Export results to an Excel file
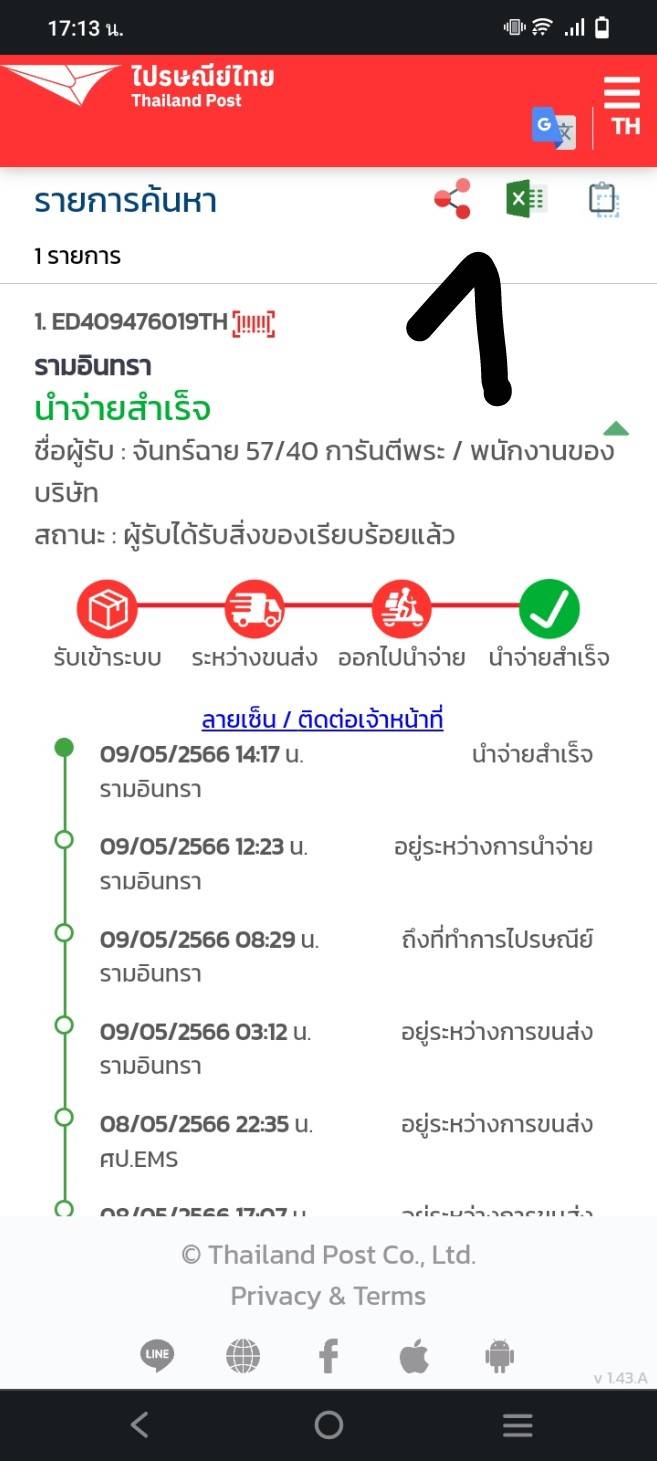This screenshot has height=1461, width=657. pyautogui.click(x=526, y=200)
